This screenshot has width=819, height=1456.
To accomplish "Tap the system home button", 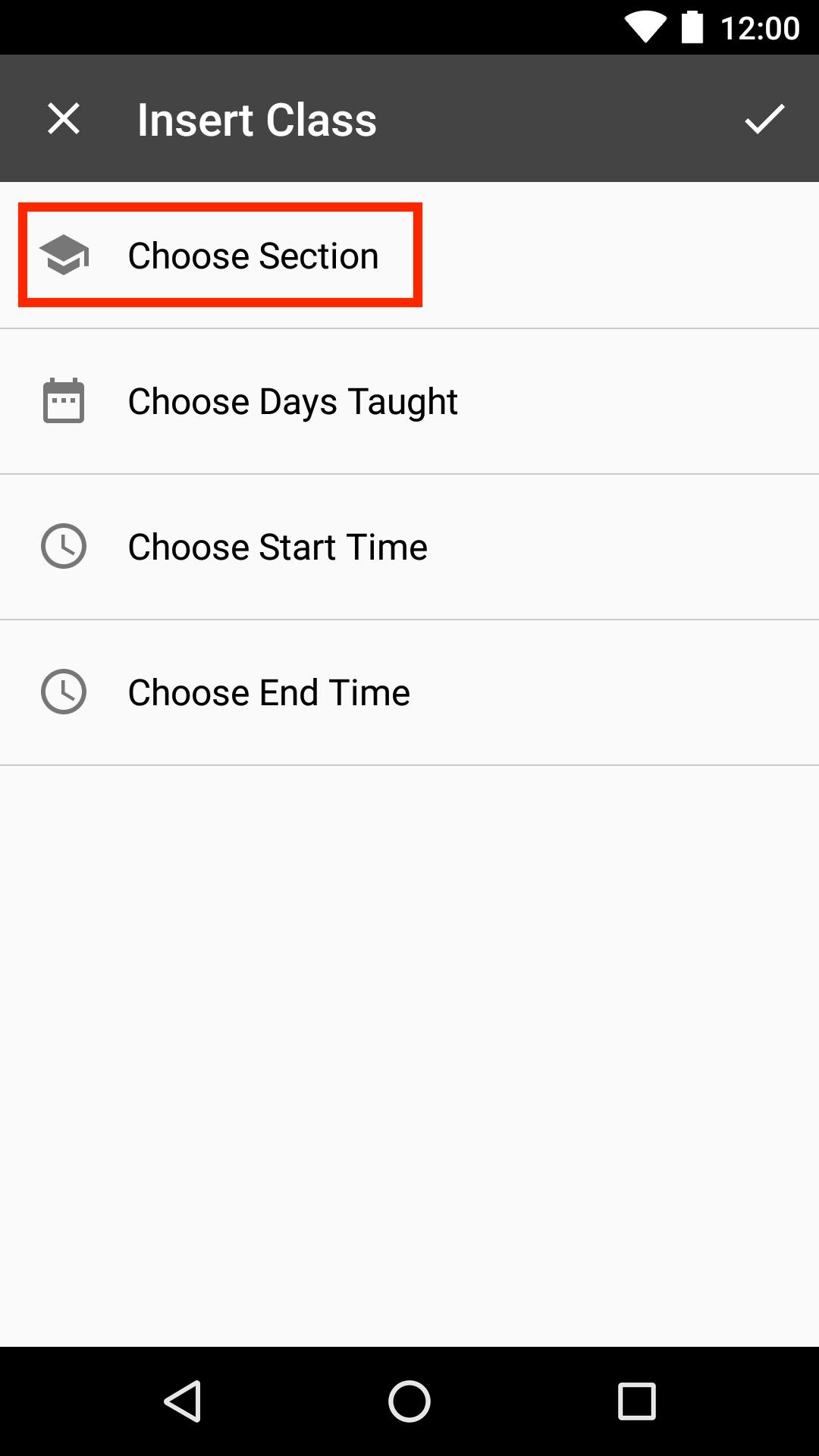I will pyautogui.click(x=409, y=1401).
